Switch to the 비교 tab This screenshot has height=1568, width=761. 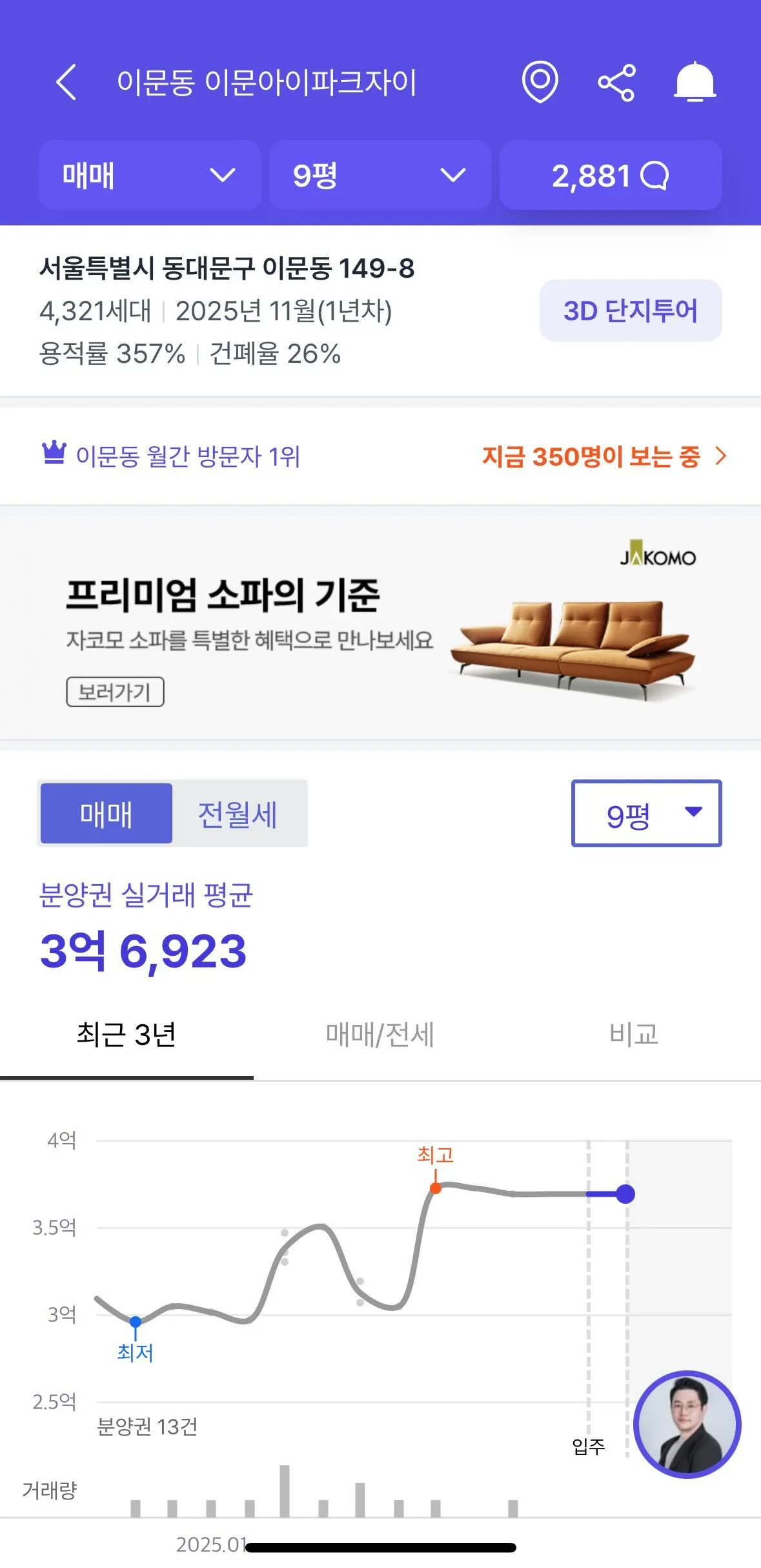[634, 1035]
